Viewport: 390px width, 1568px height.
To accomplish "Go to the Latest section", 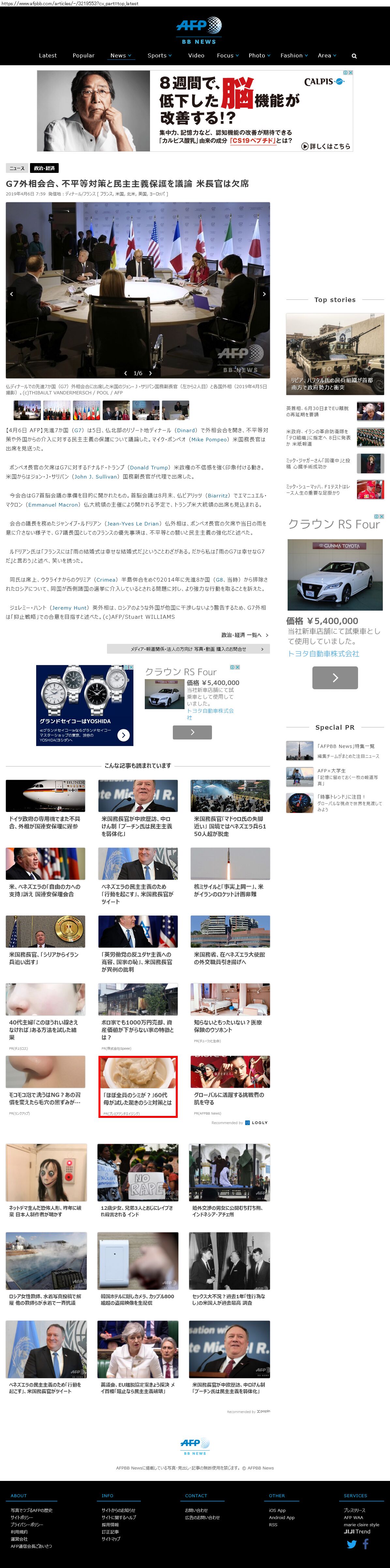I will tap(48, 55).
